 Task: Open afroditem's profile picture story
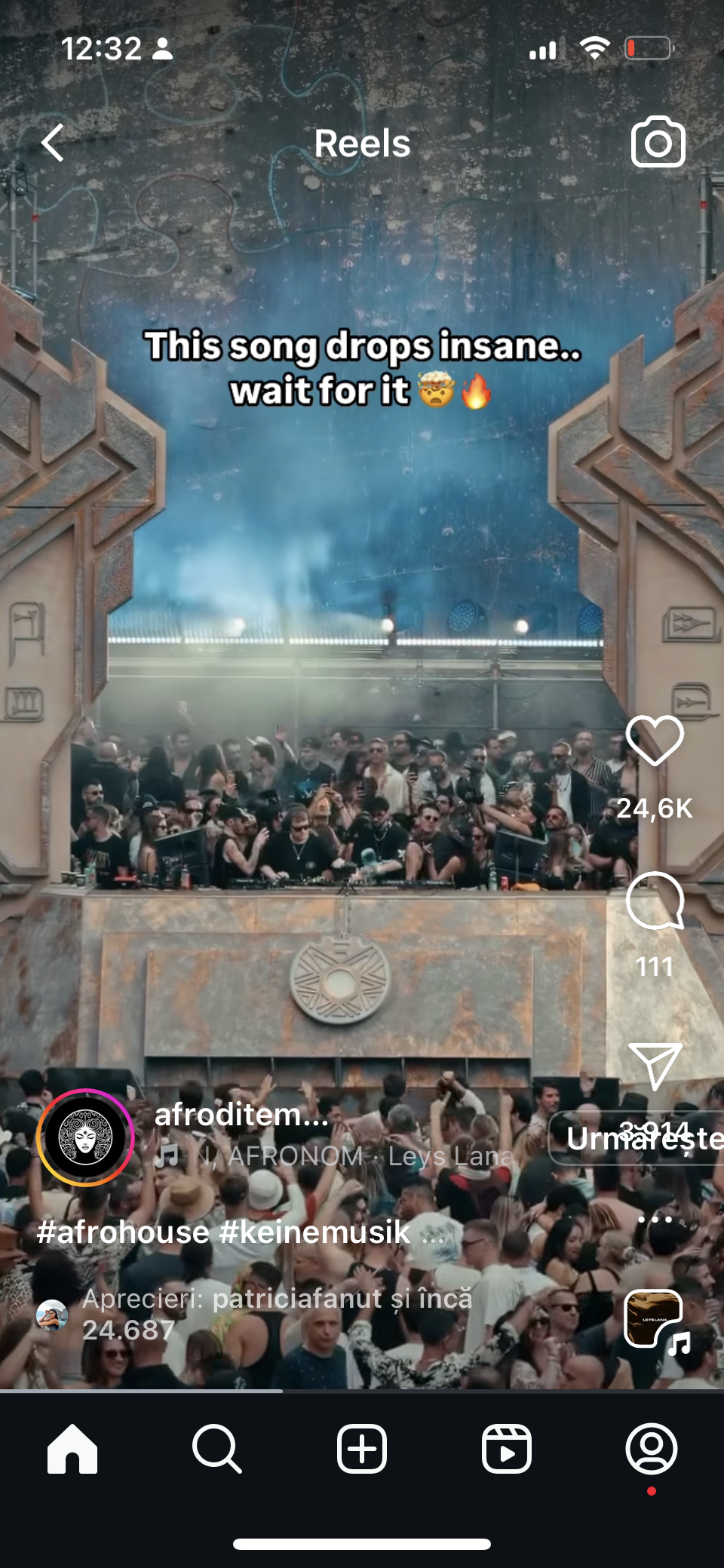click(85, 1137)
